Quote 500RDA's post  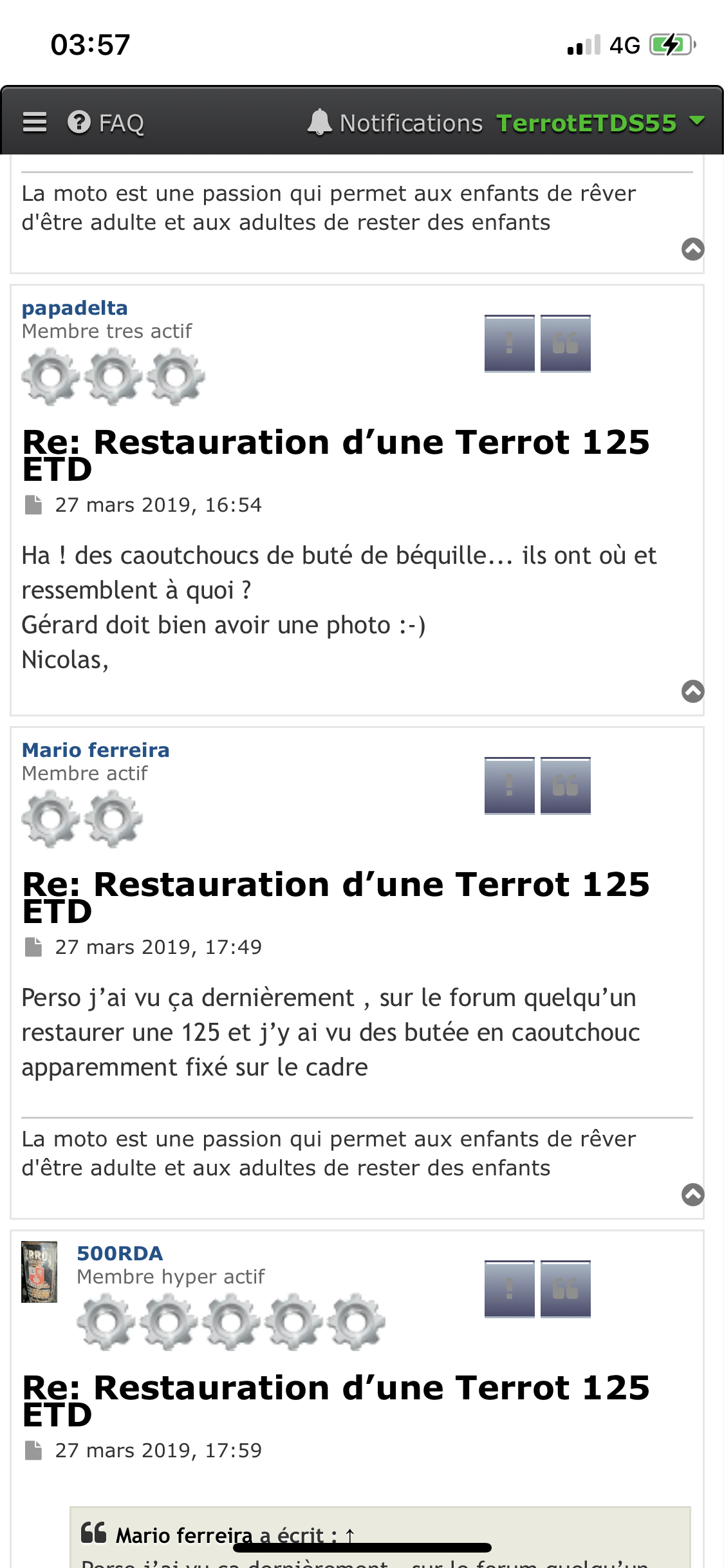click(566, 1289)
